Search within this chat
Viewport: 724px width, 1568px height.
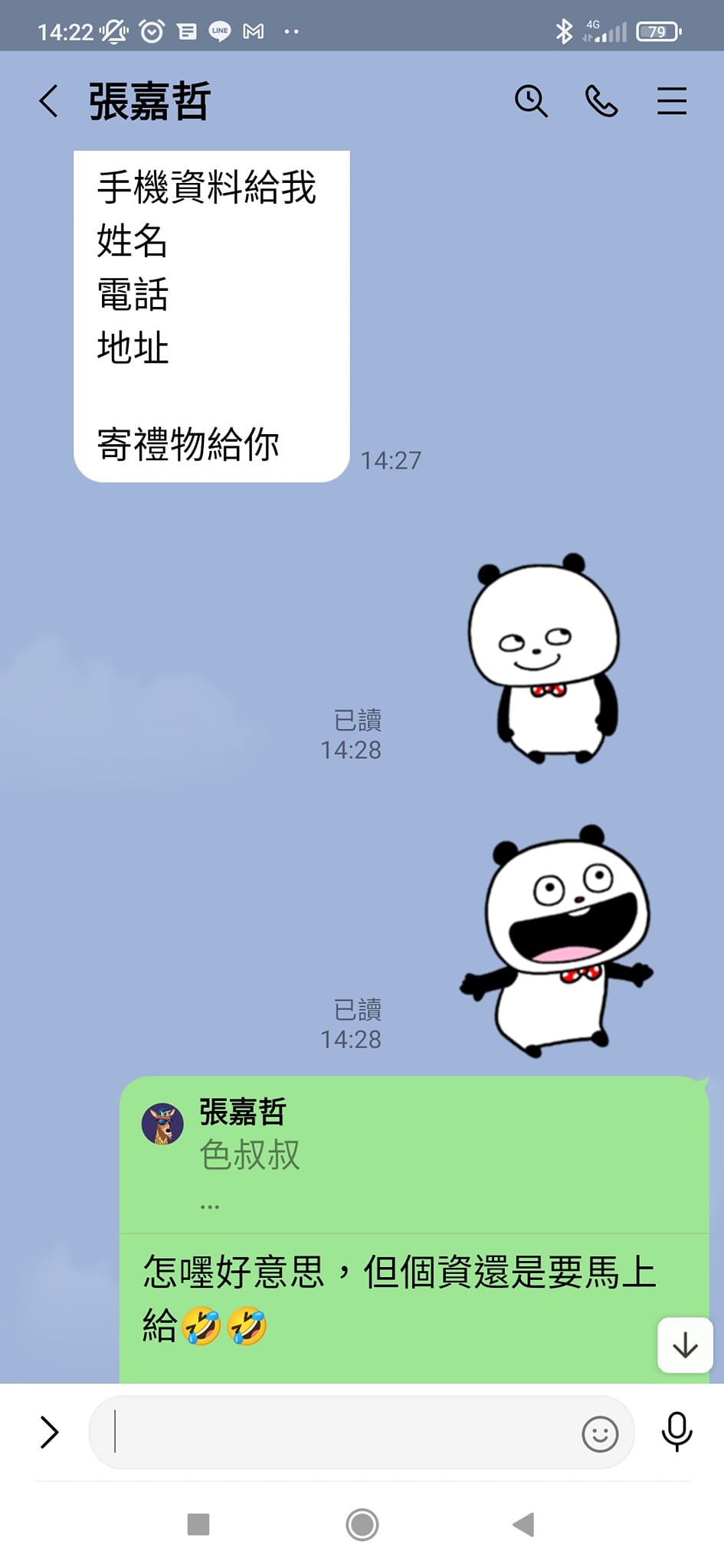531,101
